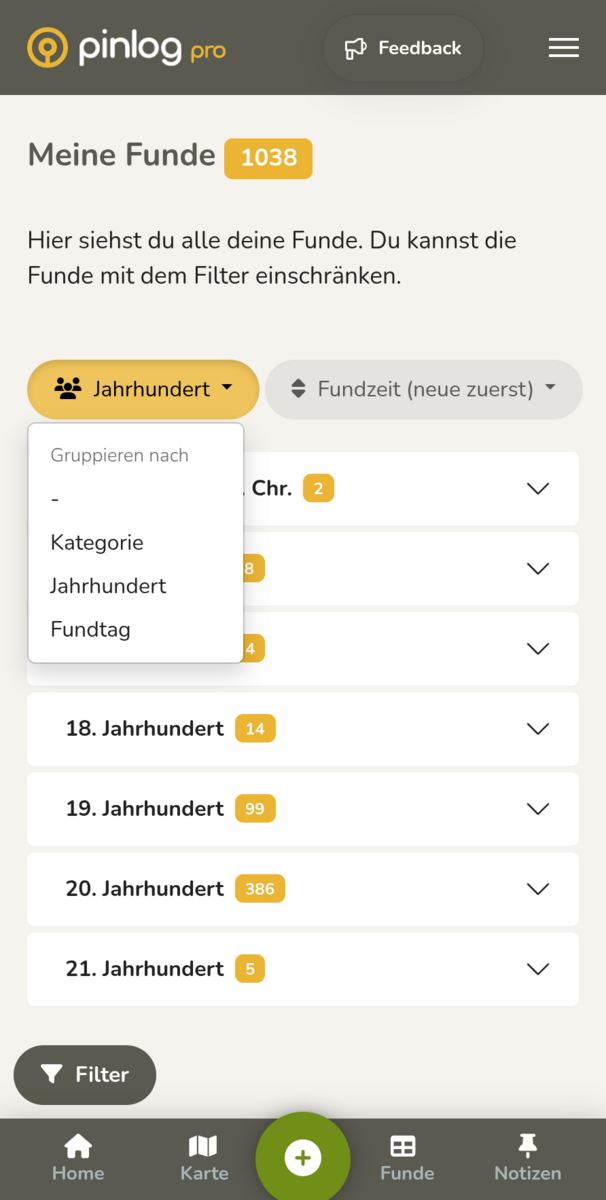Viewport: 606px width, 1200px height.
Task: Expand the 21. Jahrhundert group
Action: [x=303, y=969]
